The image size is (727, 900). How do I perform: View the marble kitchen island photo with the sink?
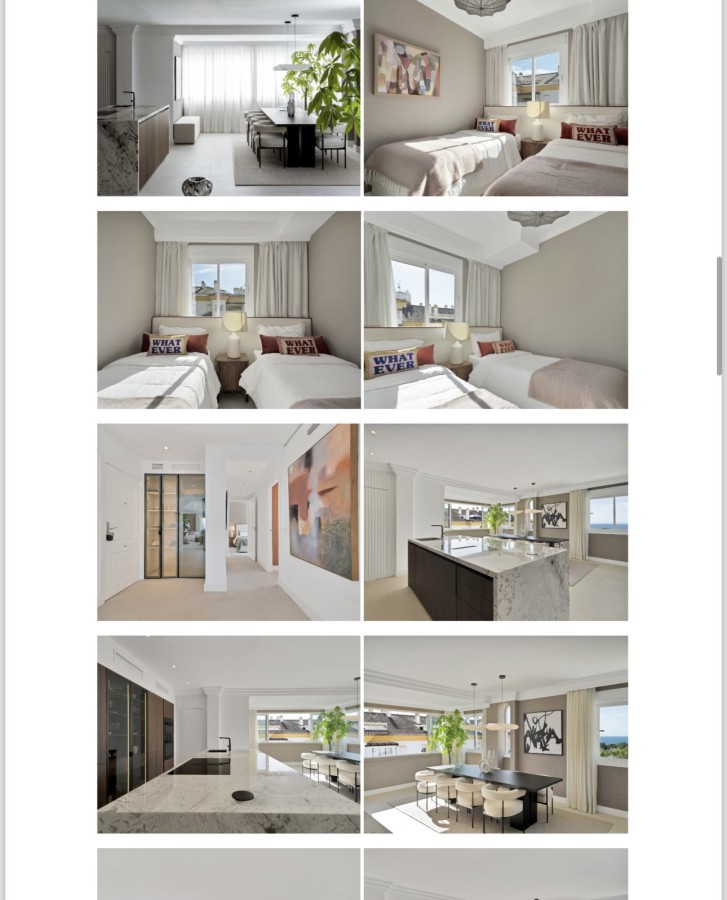pyautogui.click(x=495, y=522)
